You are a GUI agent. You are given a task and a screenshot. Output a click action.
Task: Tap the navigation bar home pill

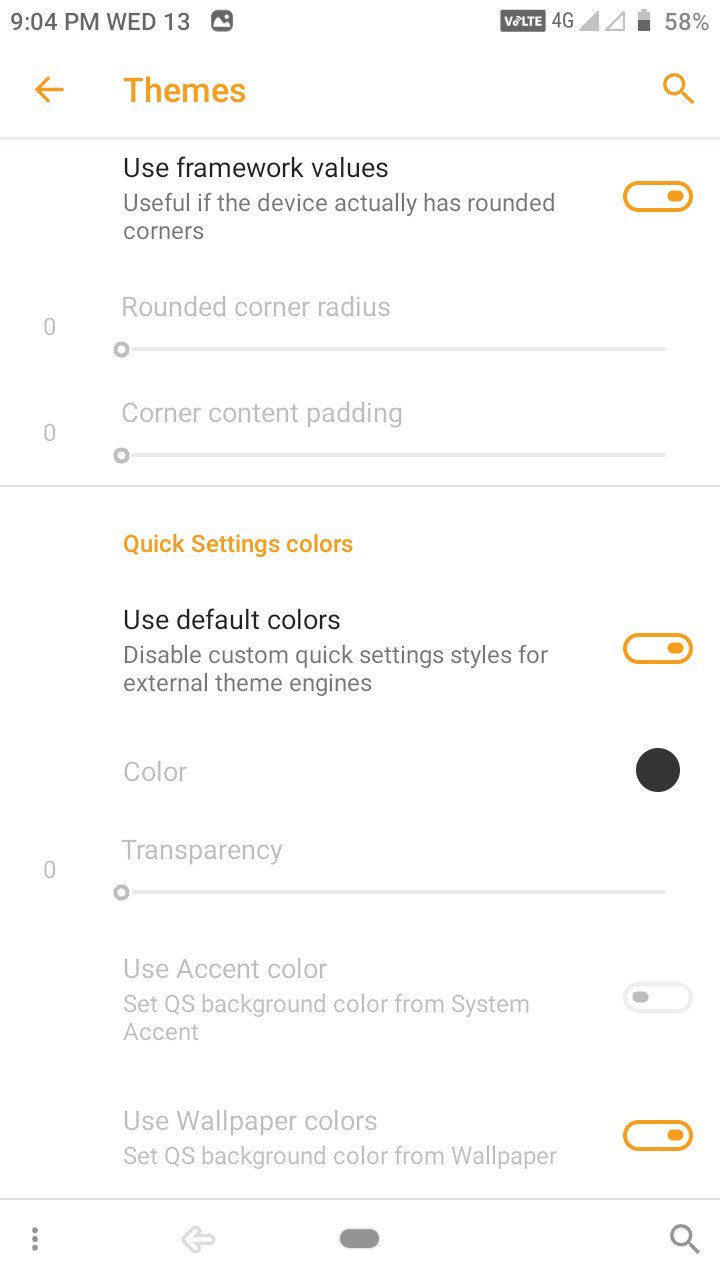[x=359, y=1239]
